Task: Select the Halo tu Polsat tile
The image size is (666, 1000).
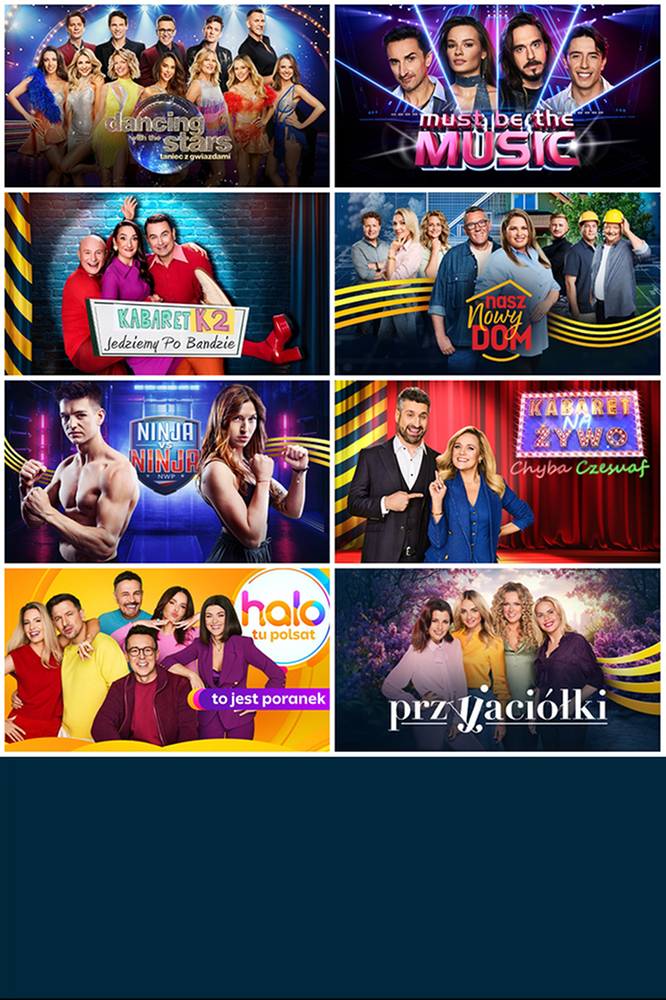Action: [x=167, y=659]
